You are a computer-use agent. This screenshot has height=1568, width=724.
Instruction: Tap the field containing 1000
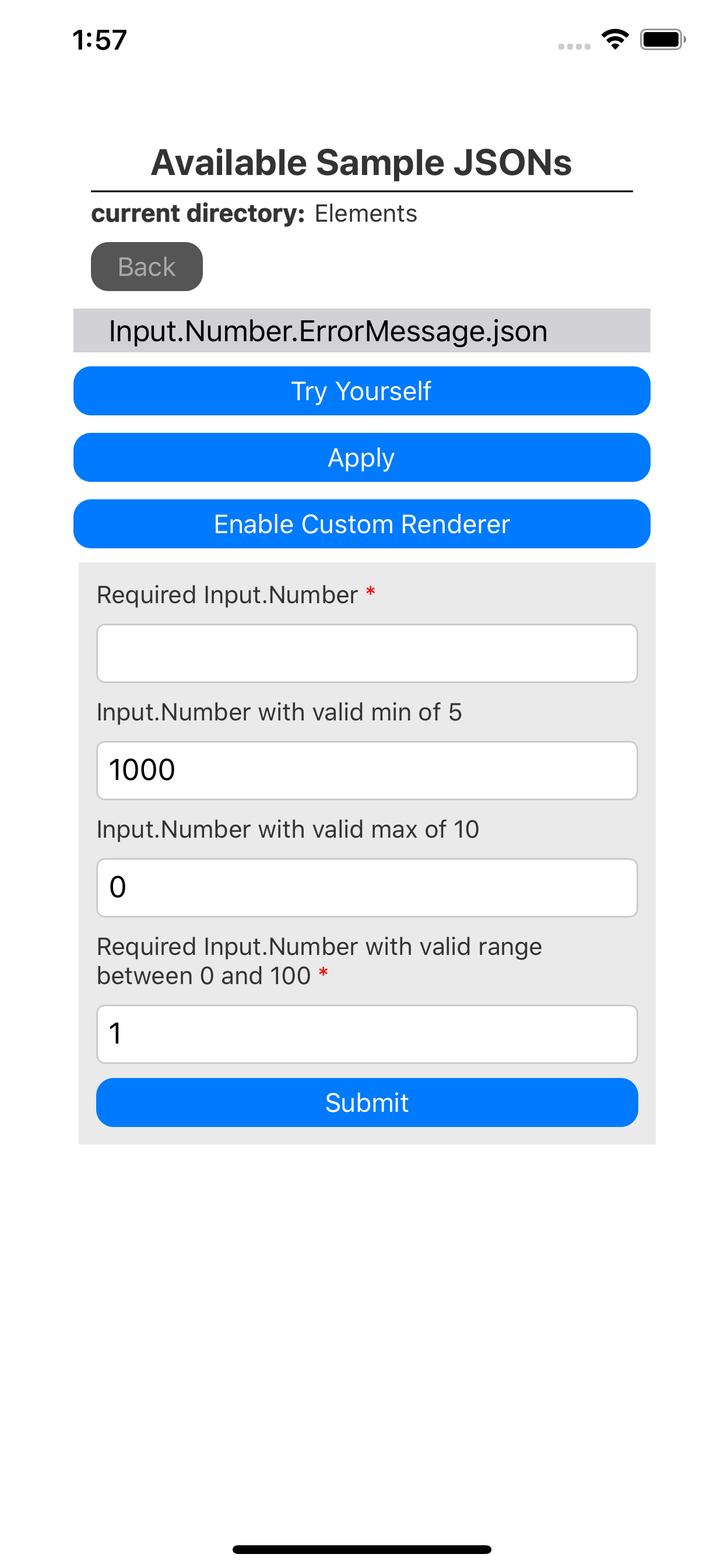tap(366, 769)
